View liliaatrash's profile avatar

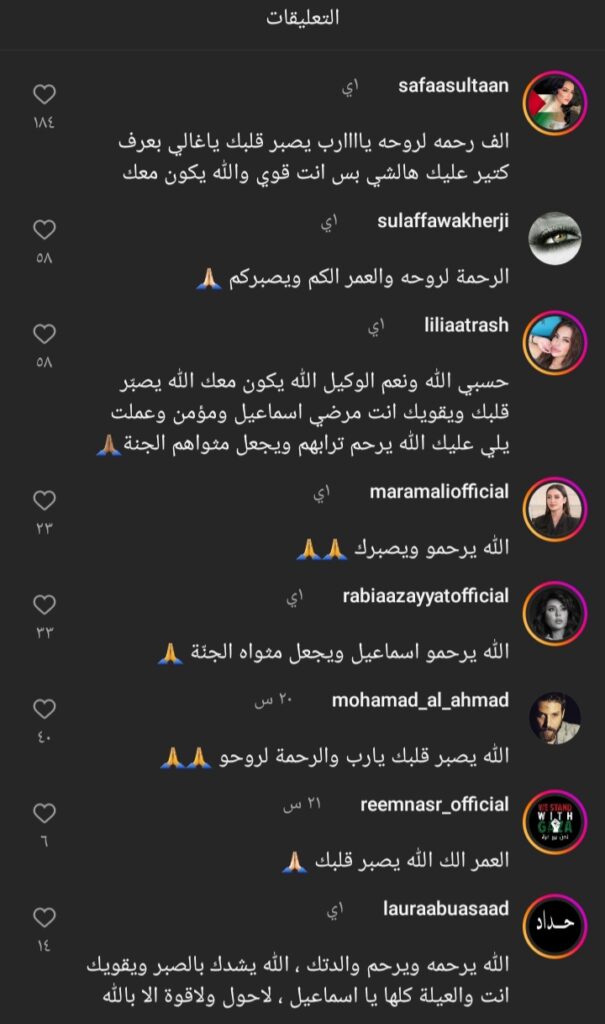pos(555,342)
